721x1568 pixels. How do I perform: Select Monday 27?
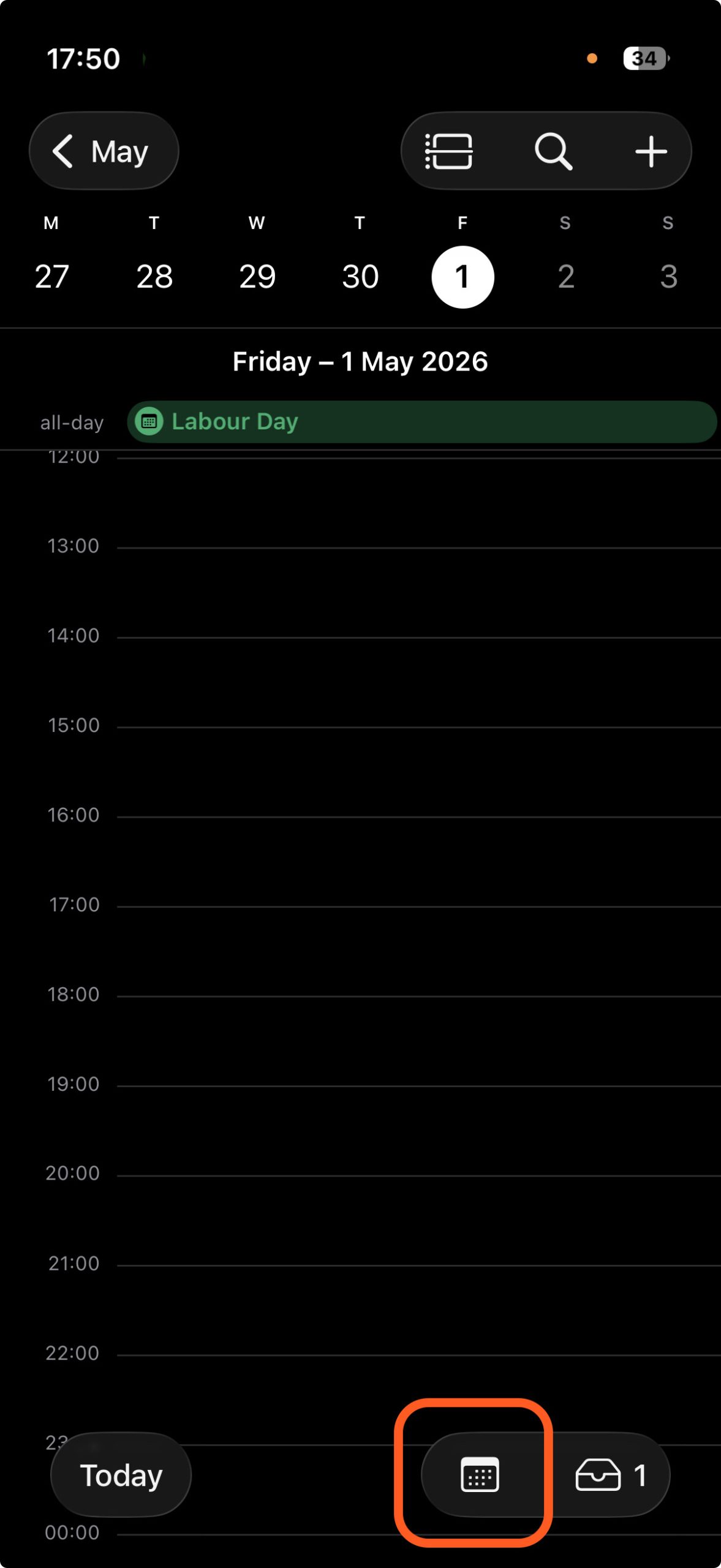(51, 277)
